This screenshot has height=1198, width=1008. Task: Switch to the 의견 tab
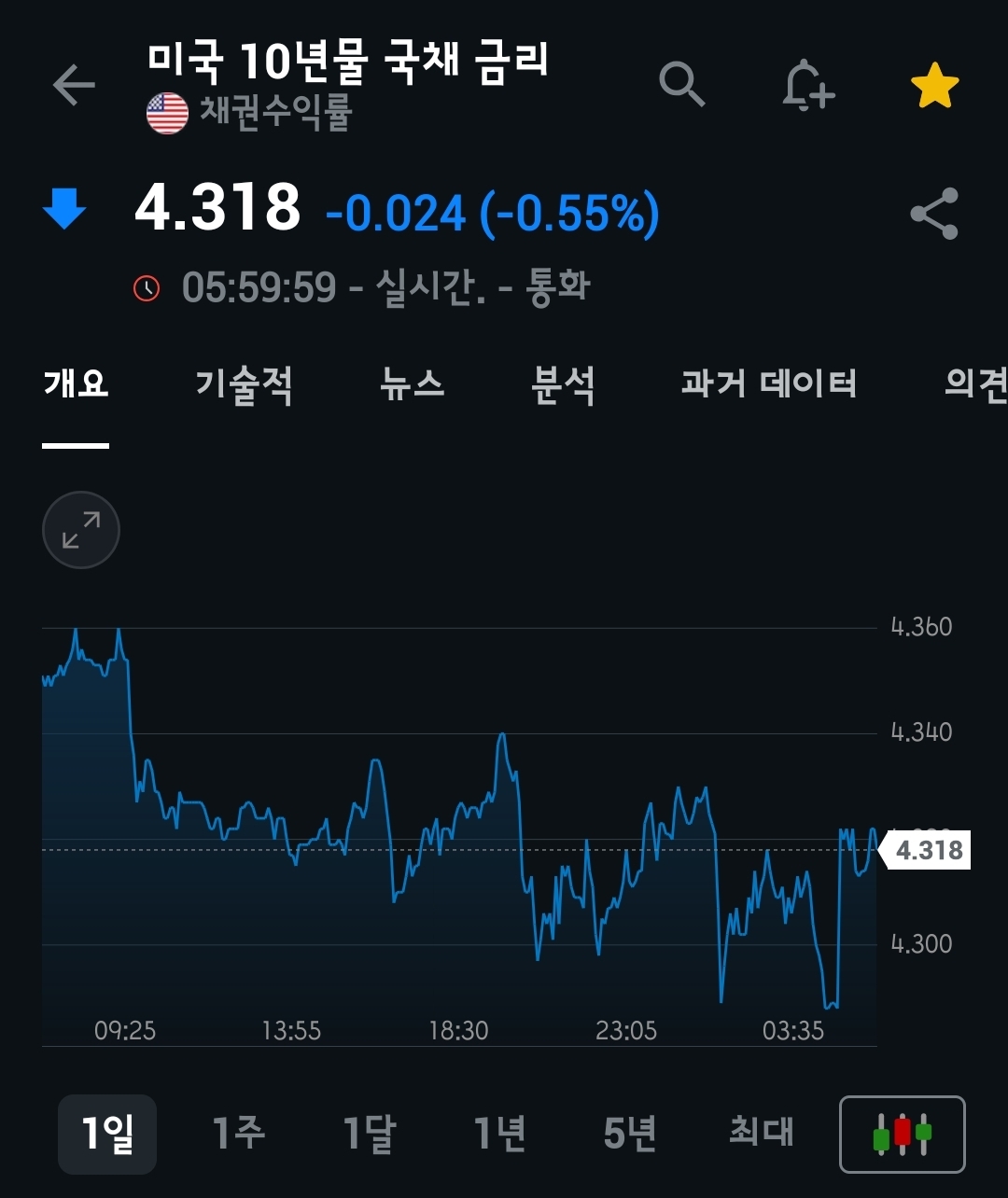click(x=974, y=383)
